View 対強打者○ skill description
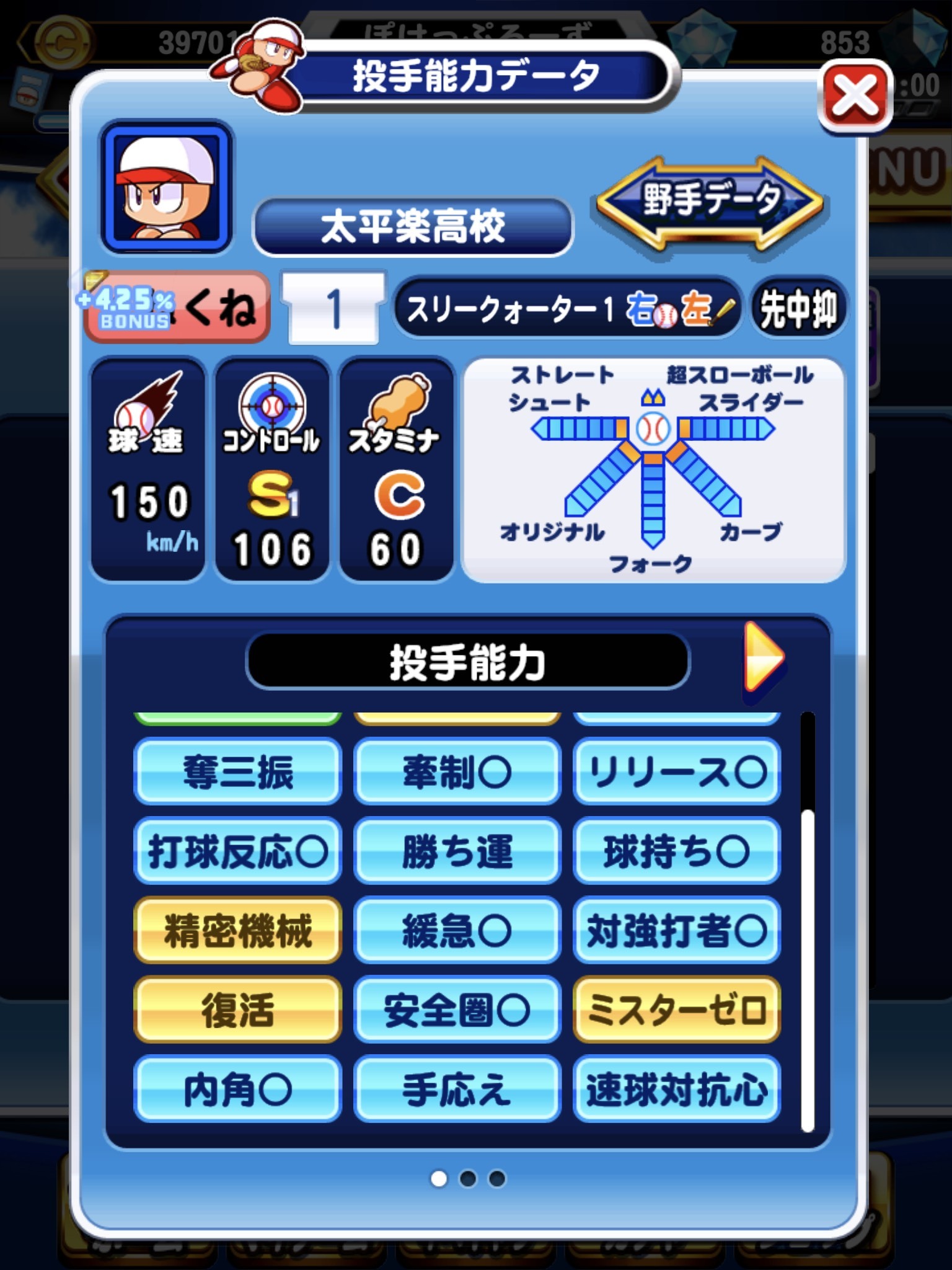 (x=677, y=930)
